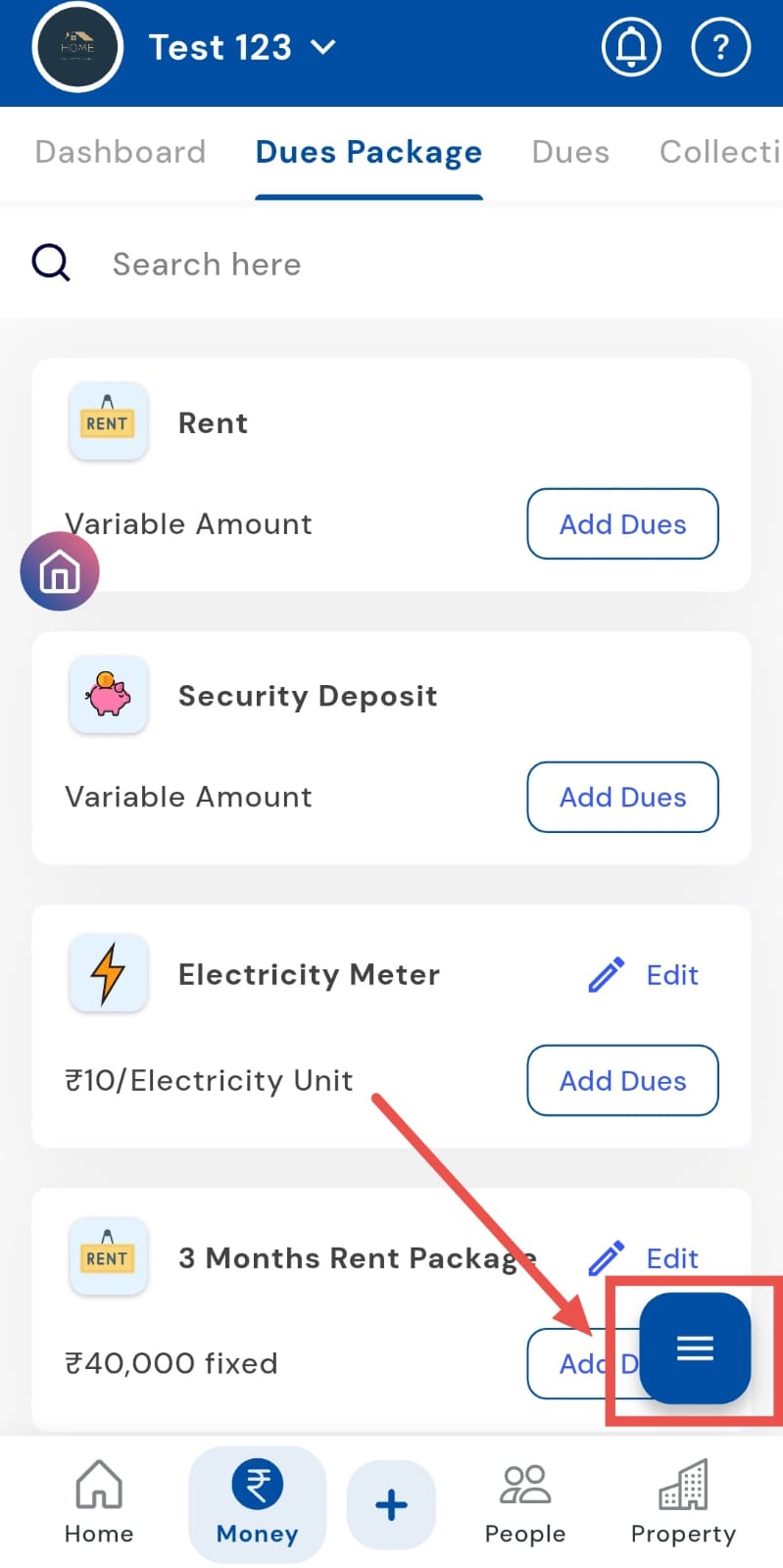Switch to the Dashboard tab
Viewport: 783px width, 1568px height.
pos(121,152)
